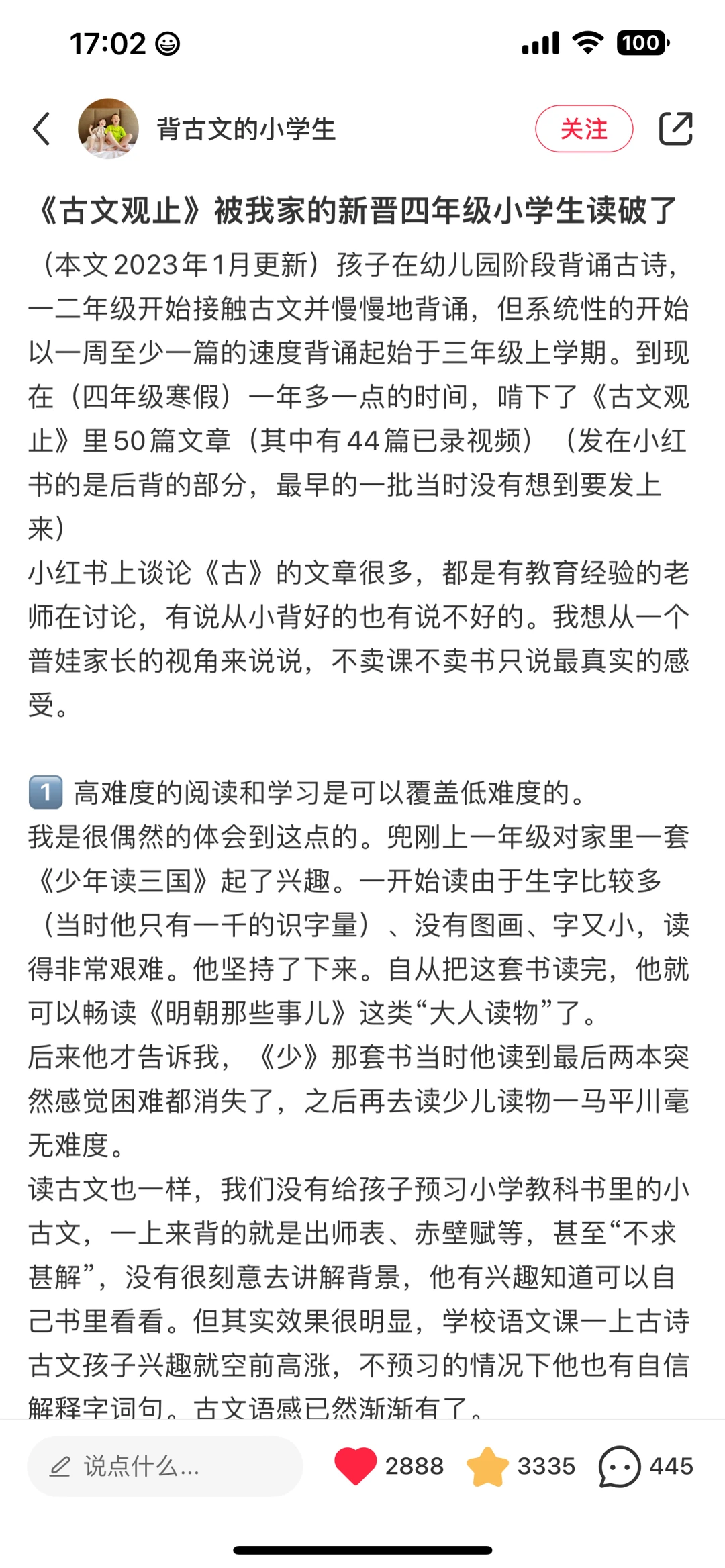Tap the 说点什么 comment input field
This screenshot has height=1568, width=725.
click(x=165, y=1467)
